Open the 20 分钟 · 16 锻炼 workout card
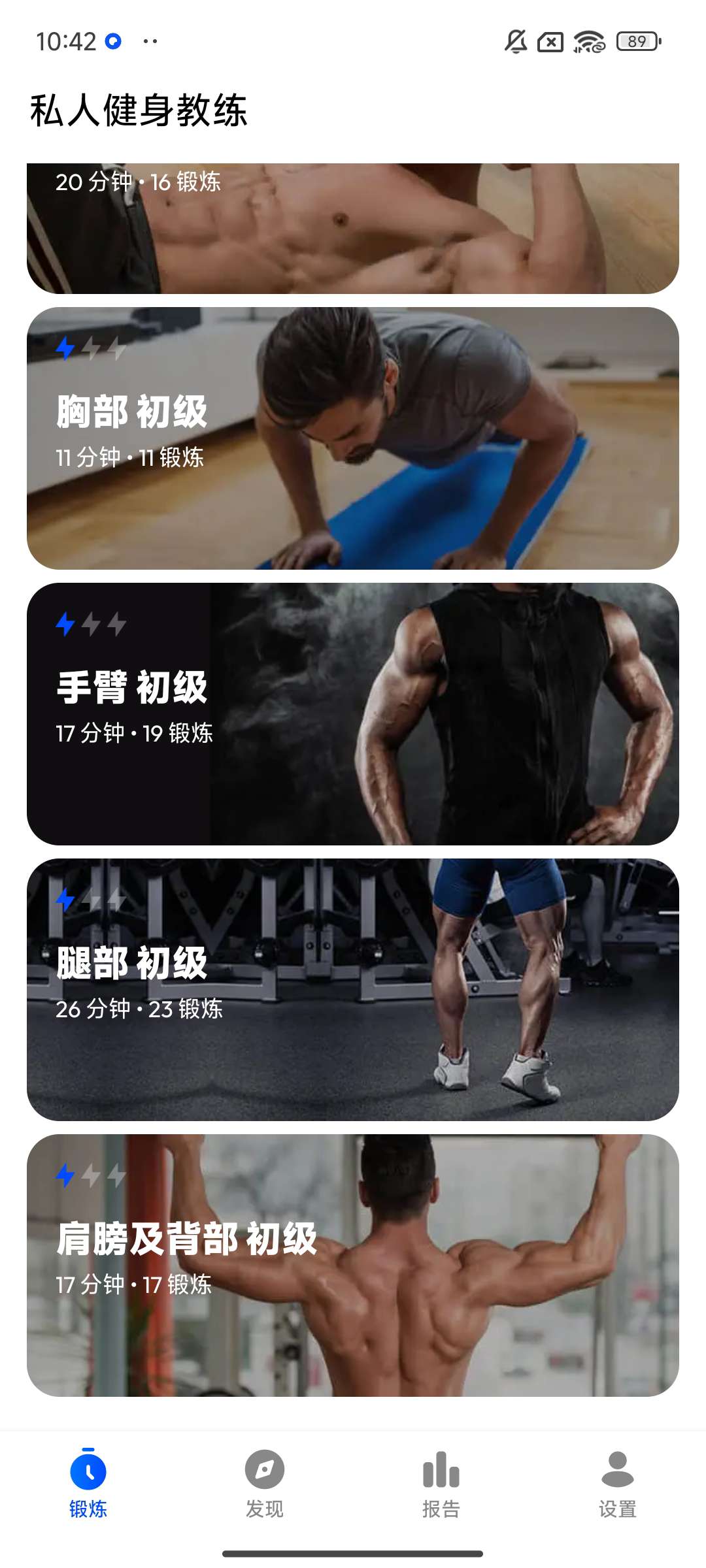This screenshot has height=1568, width=706. (x=353, y=229)
